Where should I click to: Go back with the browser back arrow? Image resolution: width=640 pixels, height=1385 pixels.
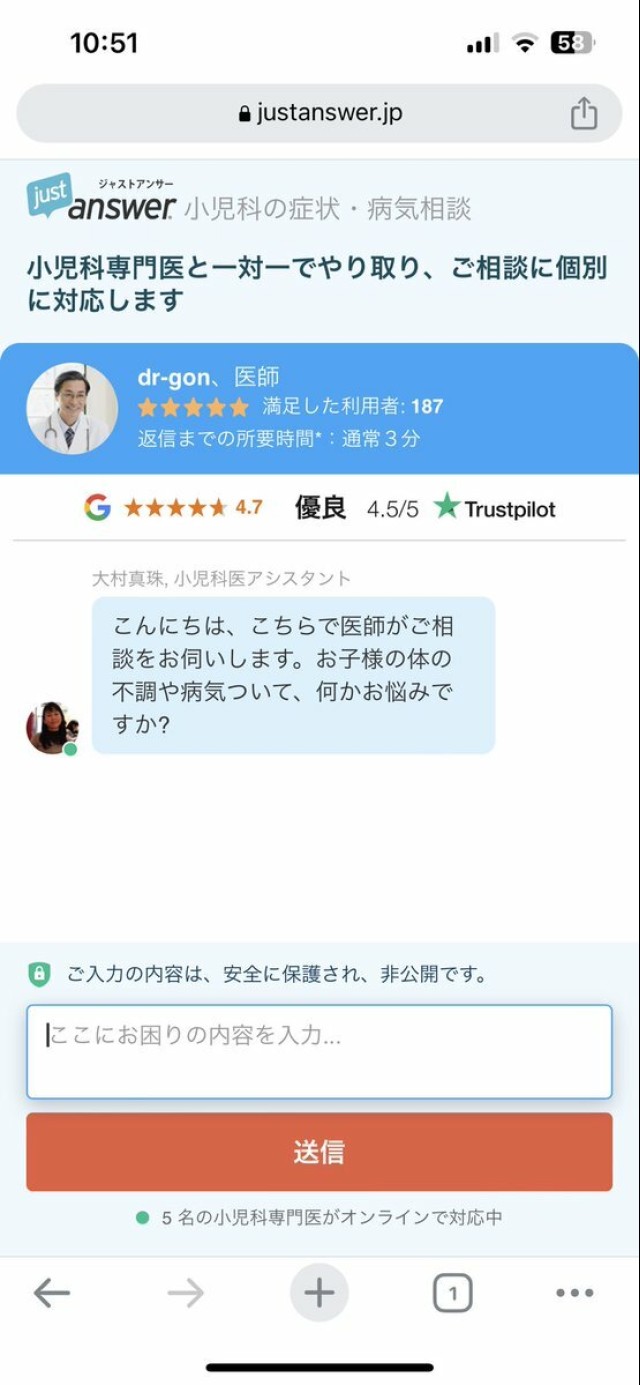[x=52, y=1293]
